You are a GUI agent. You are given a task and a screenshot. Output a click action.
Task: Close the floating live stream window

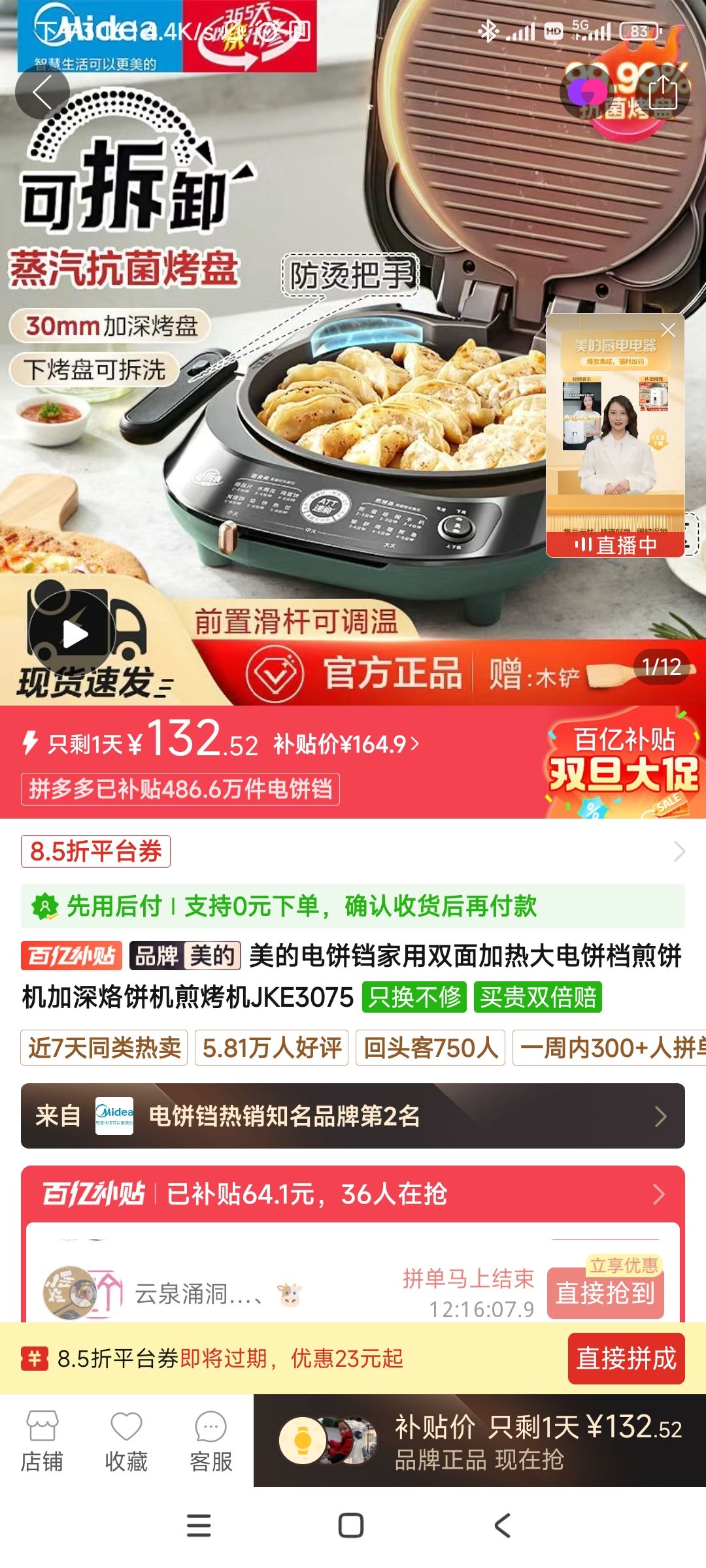click(667, 331)
